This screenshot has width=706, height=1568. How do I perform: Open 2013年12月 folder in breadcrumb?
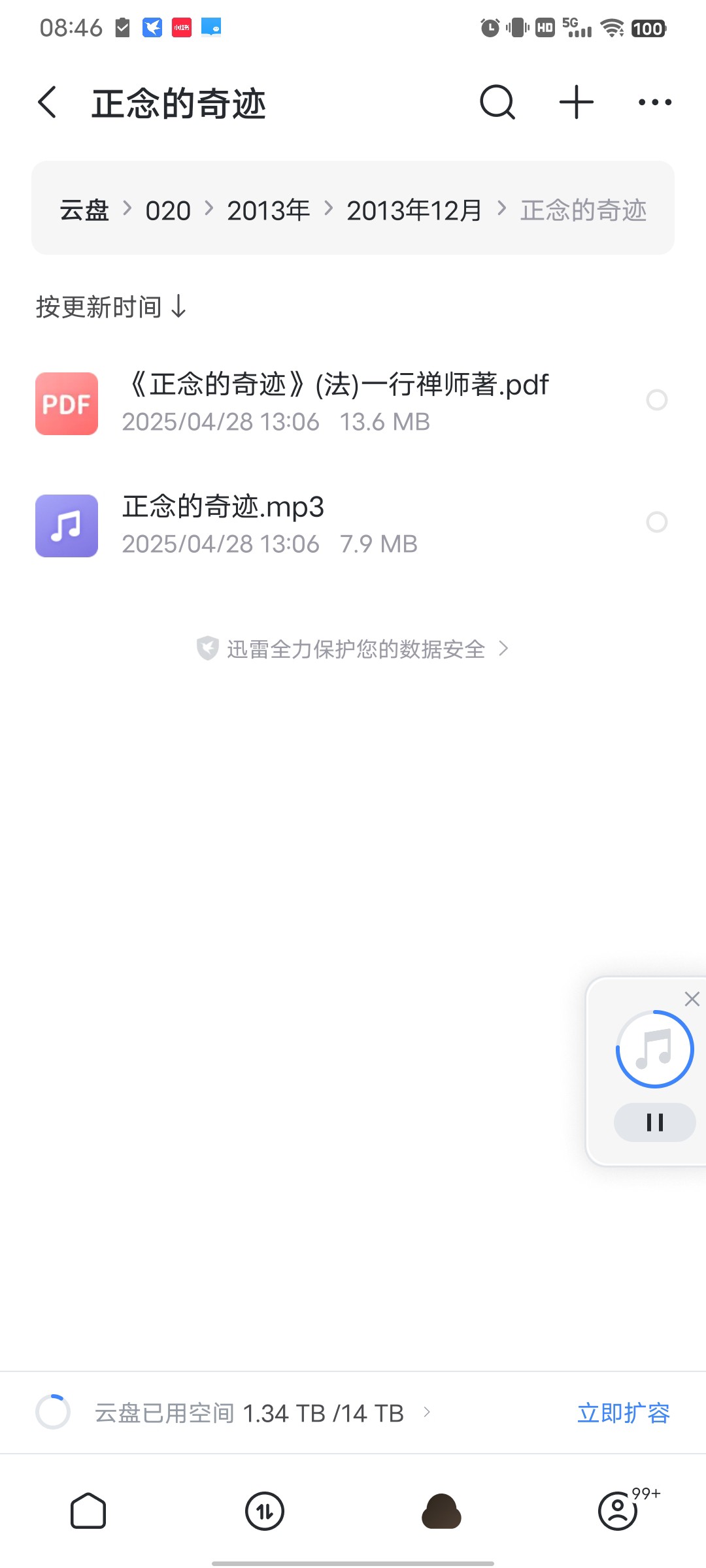pyautogui.click(x=414, y=210)
